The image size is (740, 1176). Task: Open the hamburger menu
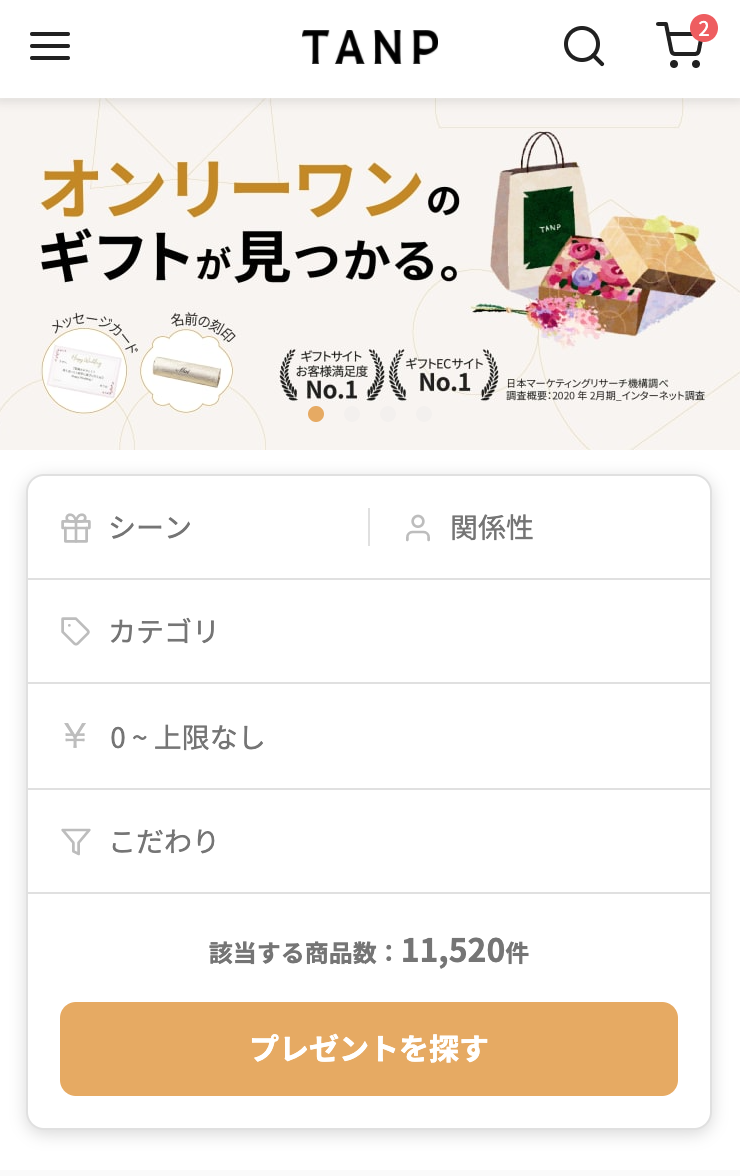click(x=50, y=46)
